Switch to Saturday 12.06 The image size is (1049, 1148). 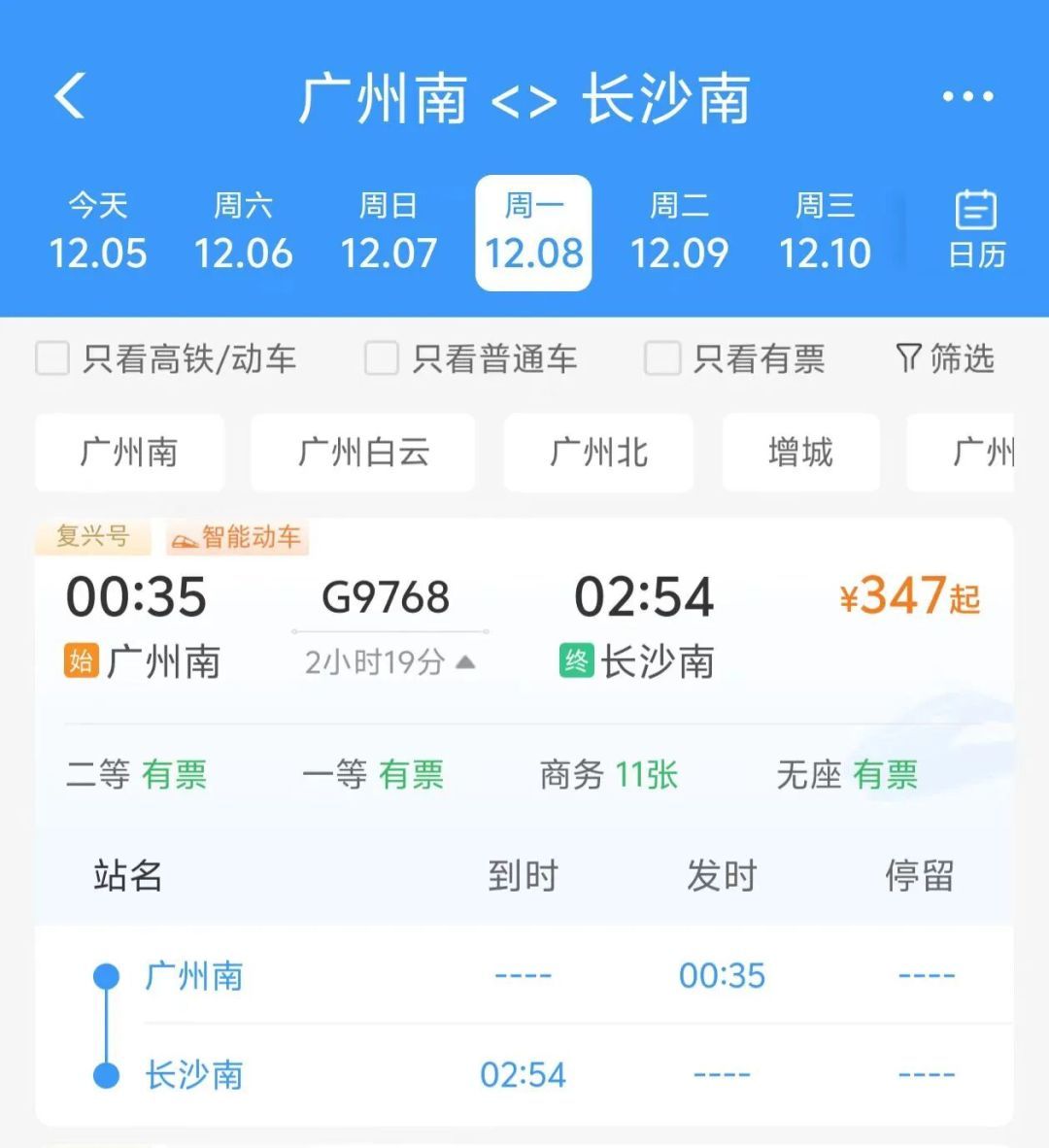click(243, 233)
